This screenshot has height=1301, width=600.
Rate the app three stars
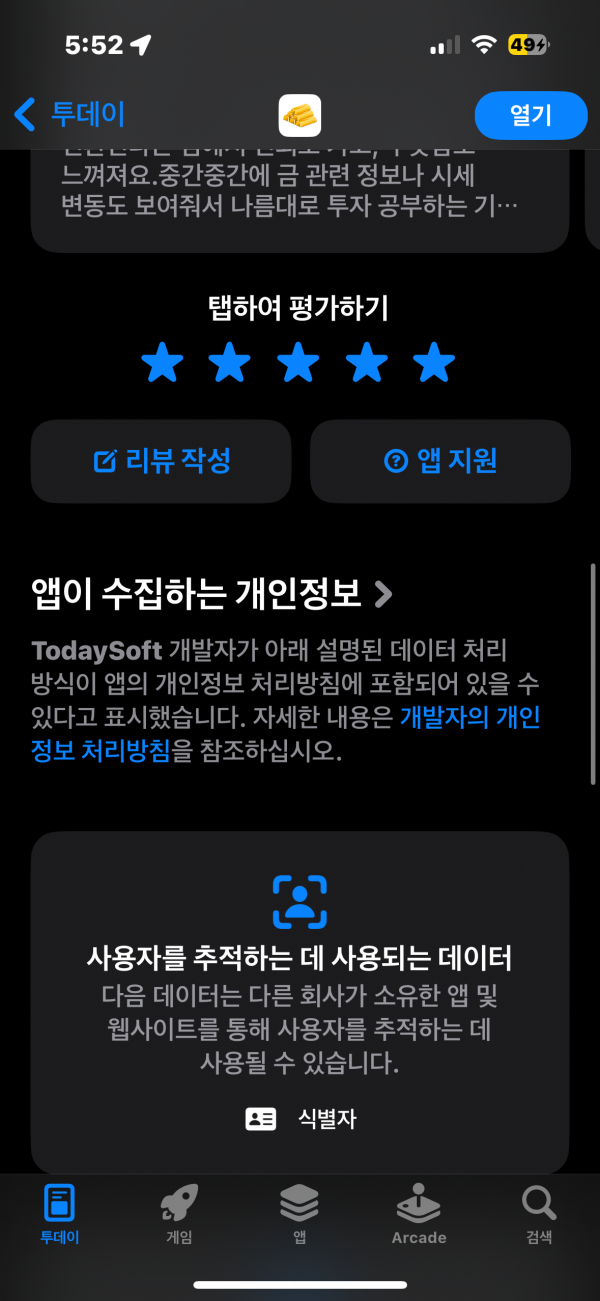pos(298,362)
